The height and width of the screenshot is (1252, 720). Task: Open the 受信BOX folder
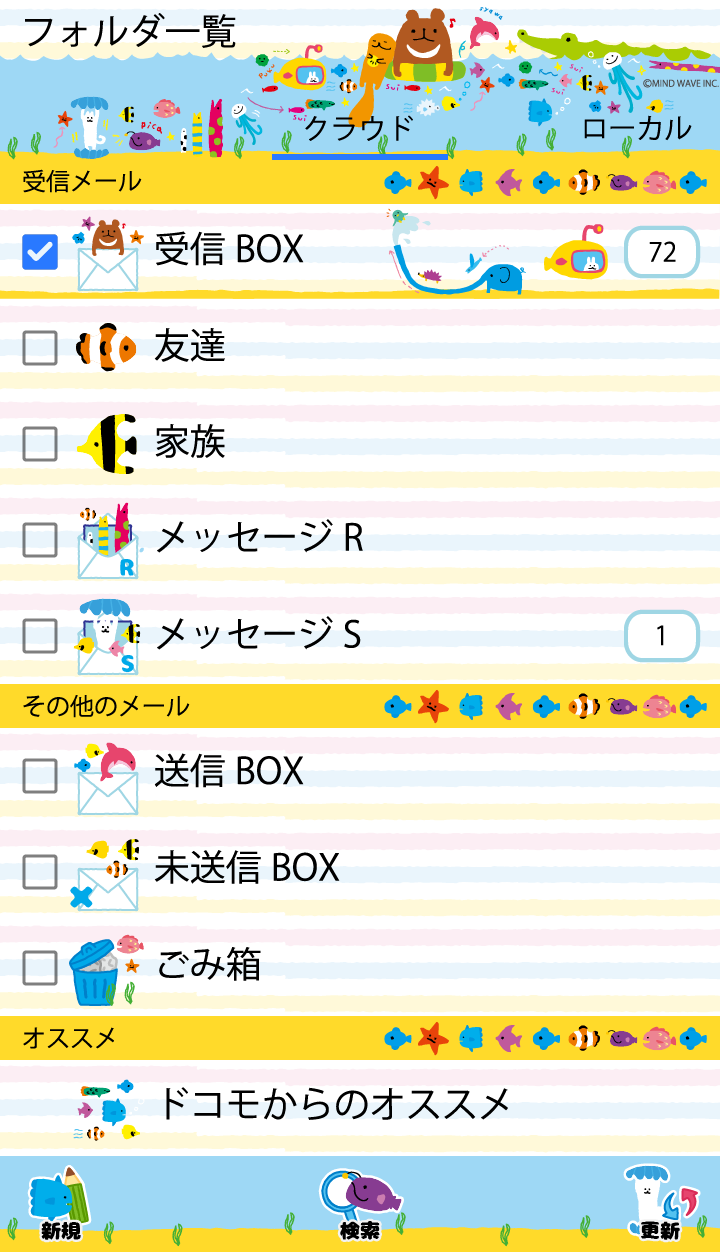[x=230, y=250]
